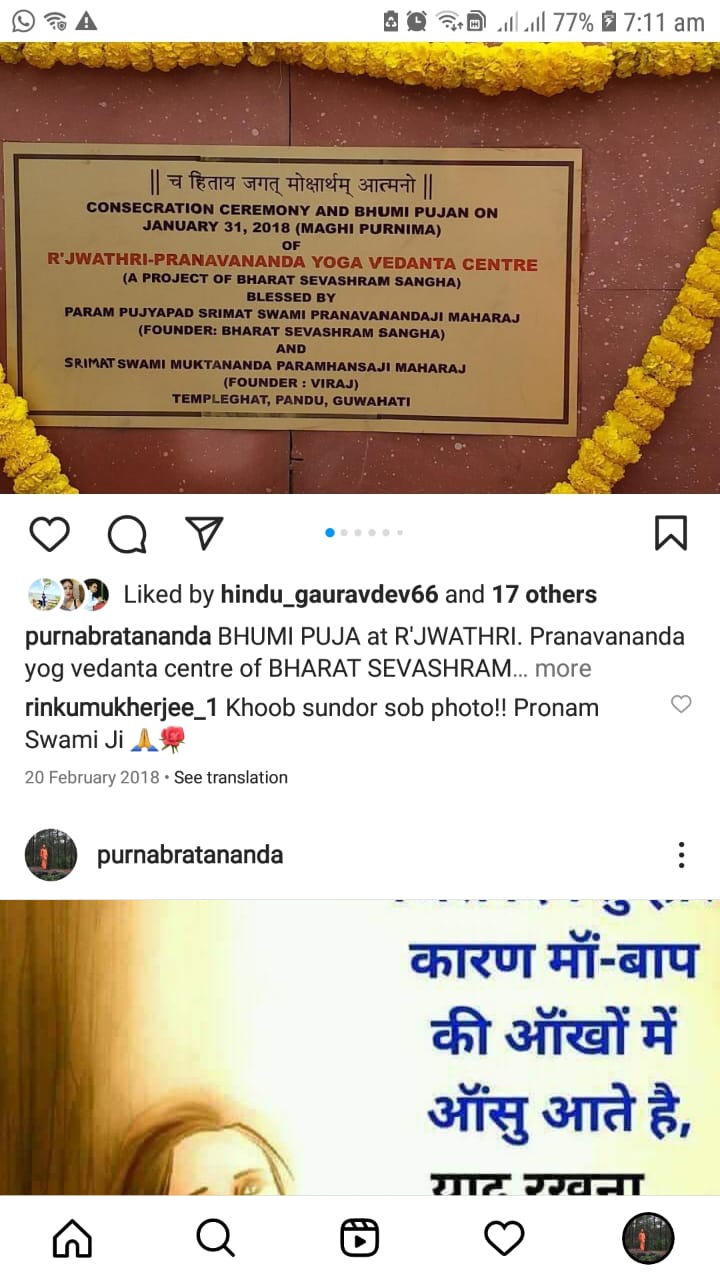The image size is (720, 1280).
Task: Share the BHUMI PUJA post via send icon
Action: click(x=204, y=532)
